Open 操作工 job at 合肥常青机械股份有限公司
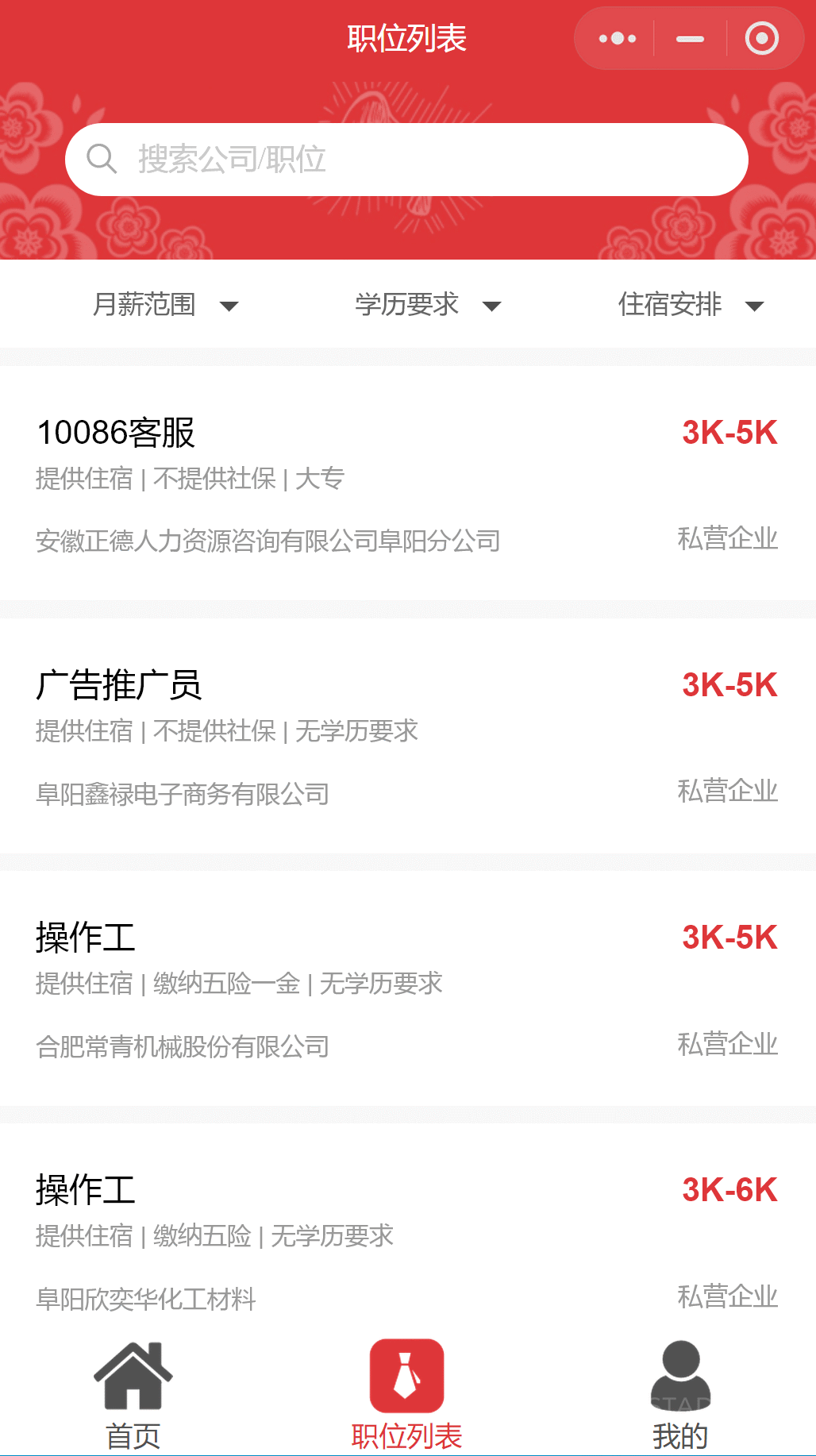 tap(406, 988)
